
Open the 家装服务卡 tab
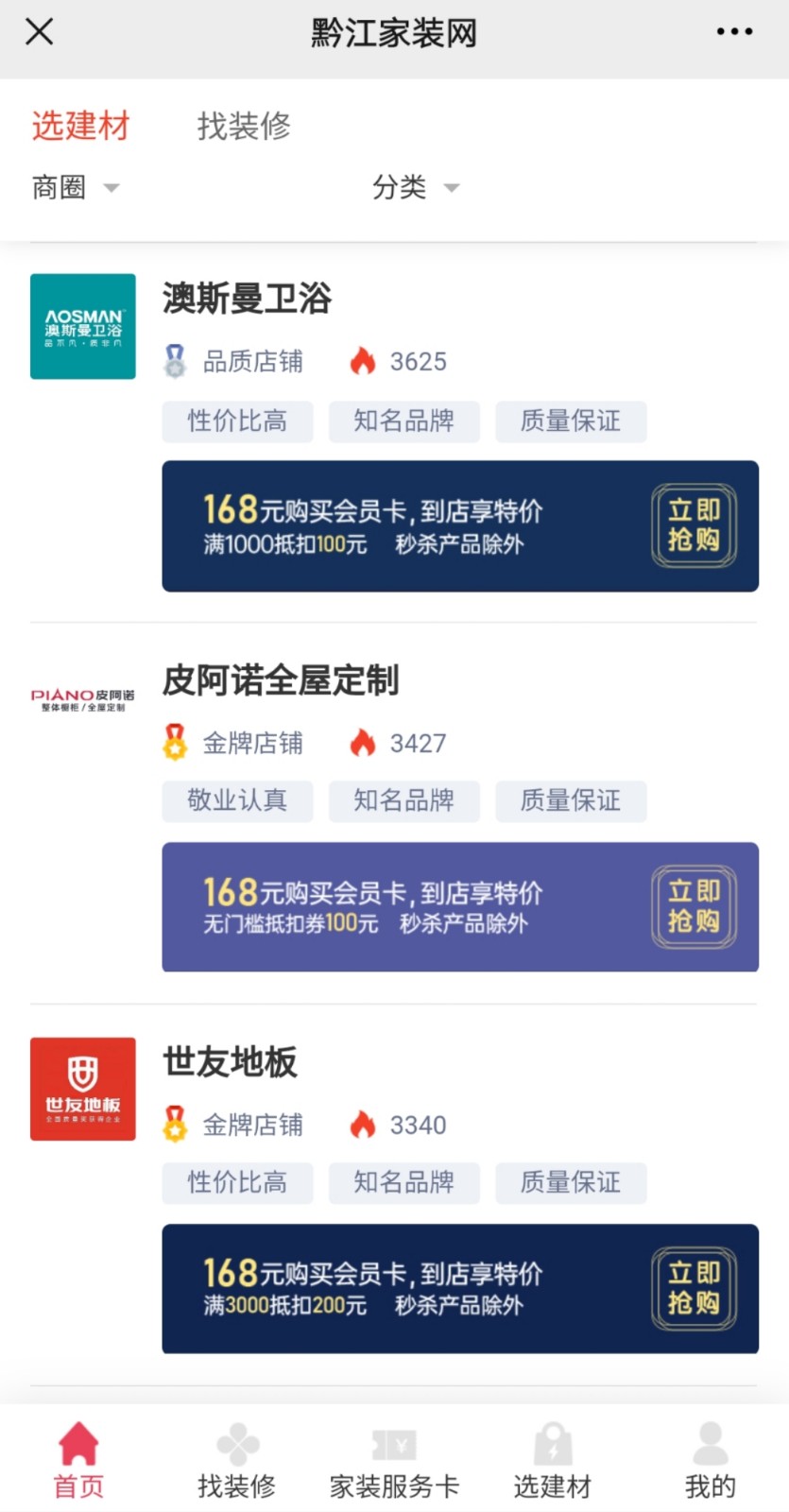tap(394, 1462)
